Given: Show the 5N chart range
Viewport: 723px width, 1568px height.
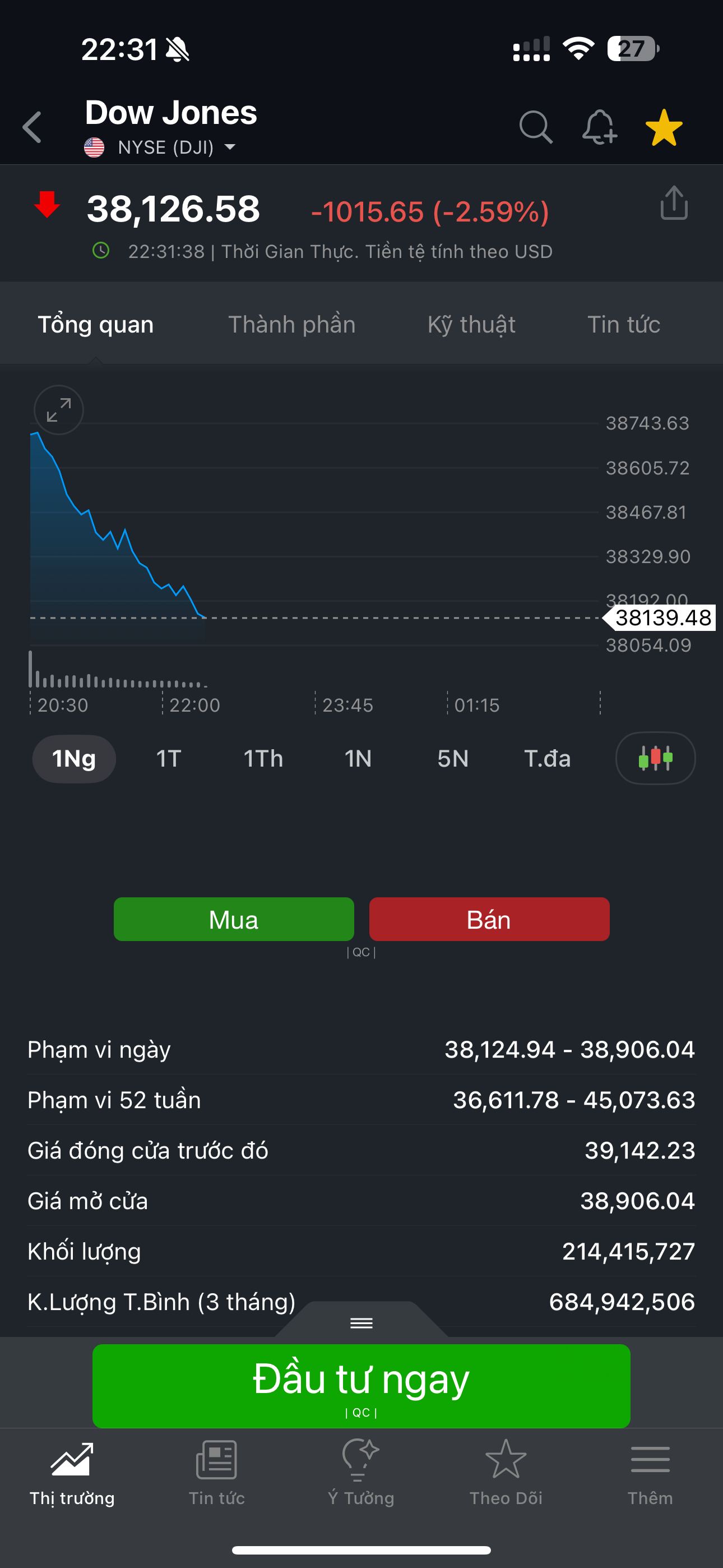Looking at the screenshot, I should (x=453, y=758).
